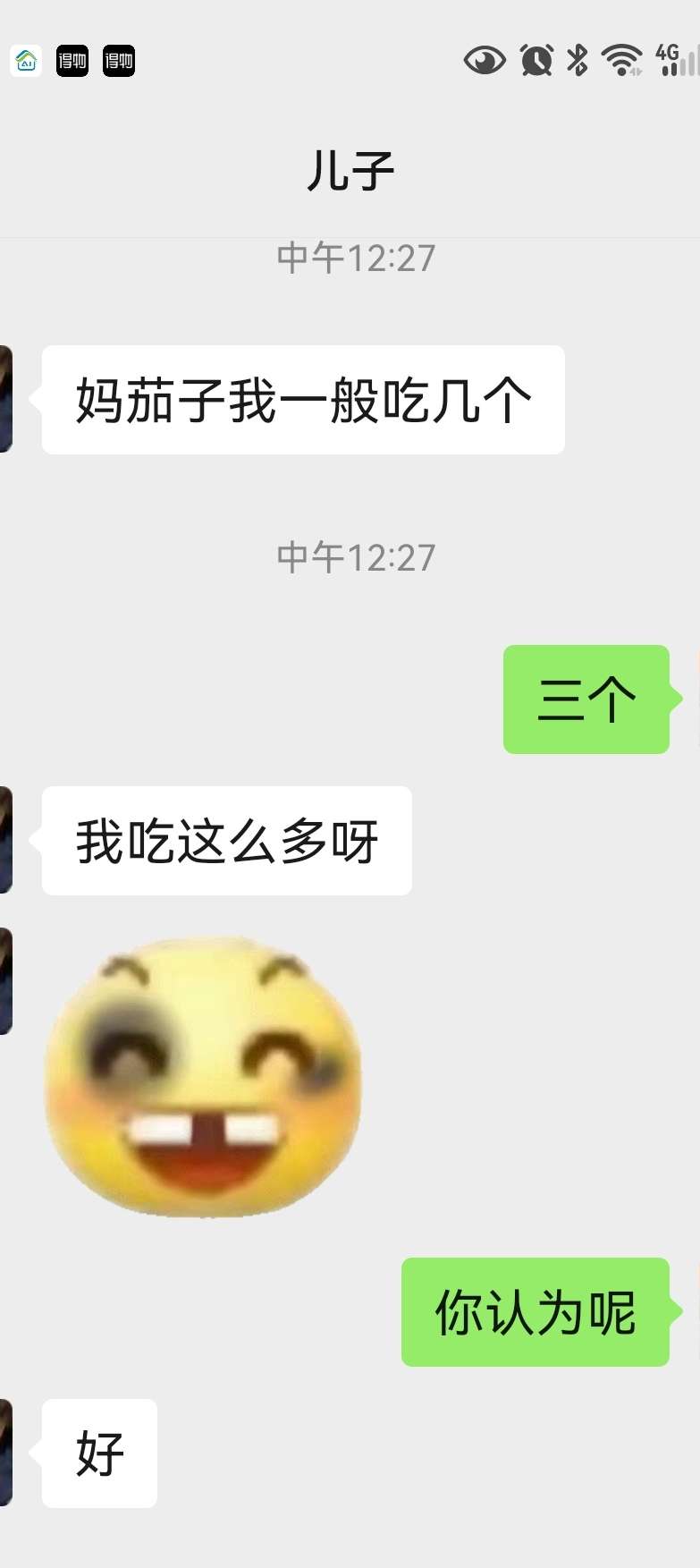The width and height of the screenshot is (700, 1568).
Task: Open the laughing bruised-face sticker
Action: (x=204, y=1076)
